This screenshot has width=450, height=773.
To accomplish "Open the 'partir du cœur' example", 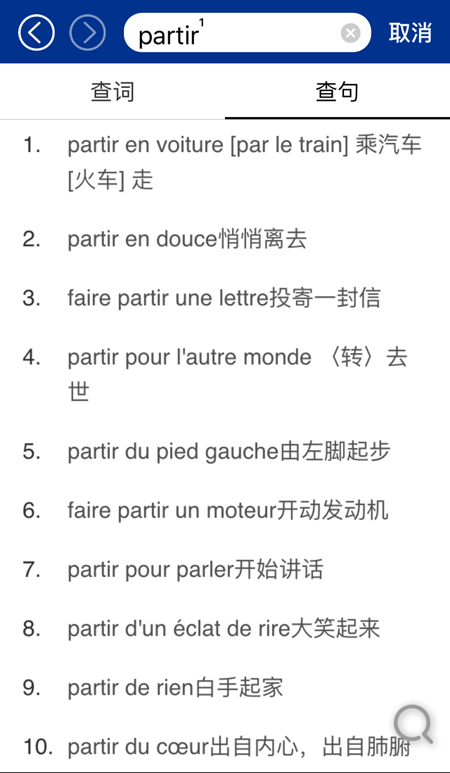I will pyautogui.click(x=225, y=747).
